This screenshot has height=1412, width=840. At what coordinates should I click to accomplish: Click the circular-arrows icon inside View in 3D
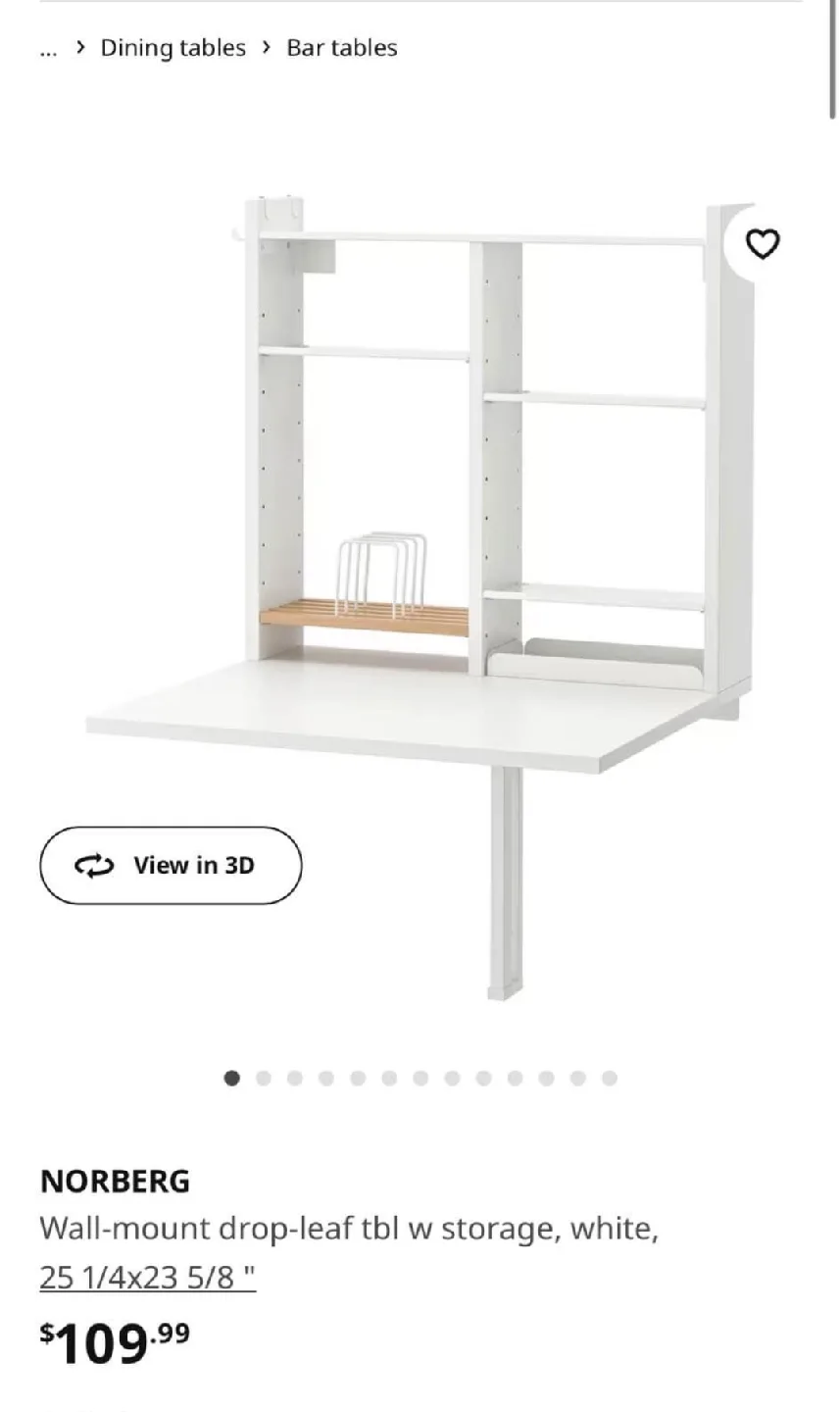pyautogui.click(x=95, y=865)
